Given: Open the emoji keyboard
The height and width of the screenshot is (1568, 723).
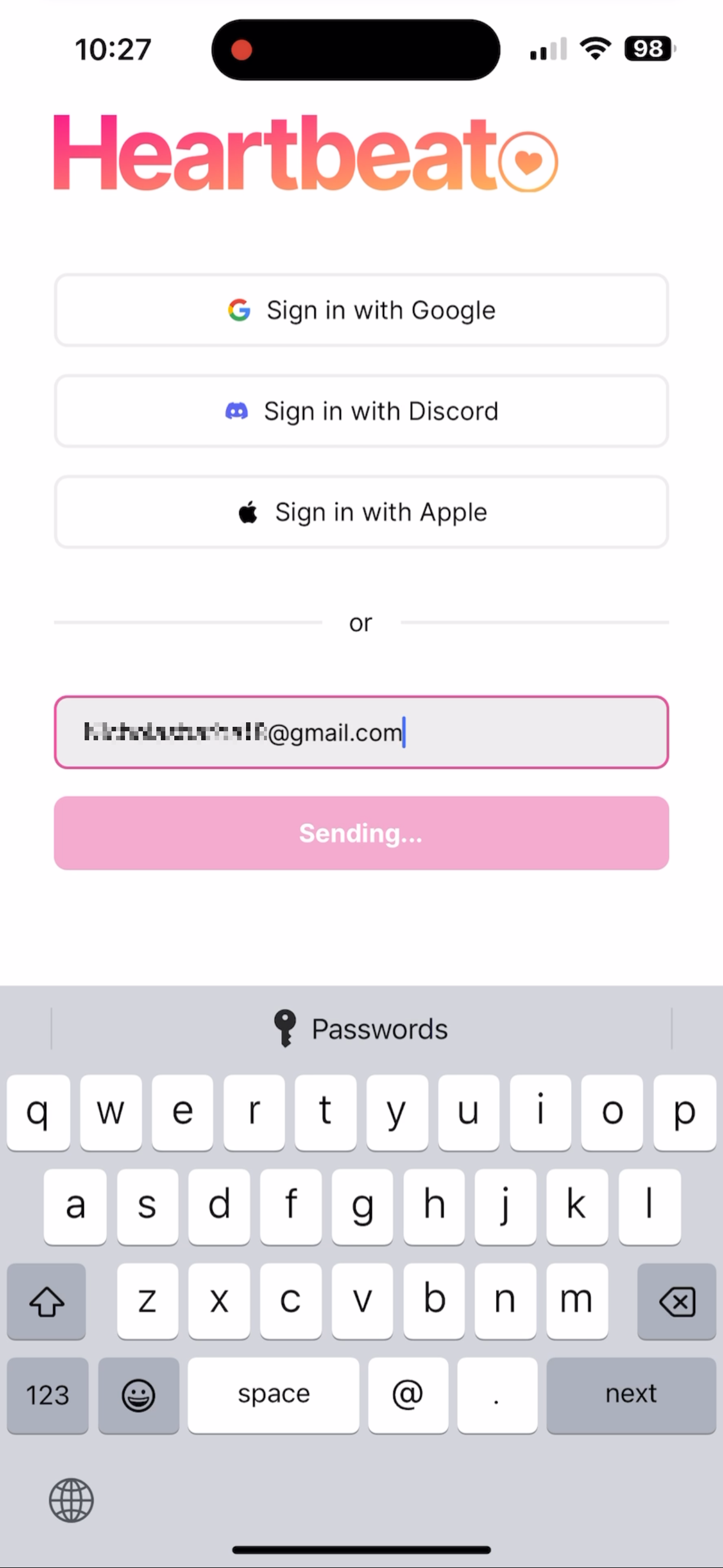Looking at the screenshot, I should point(139,1395).
